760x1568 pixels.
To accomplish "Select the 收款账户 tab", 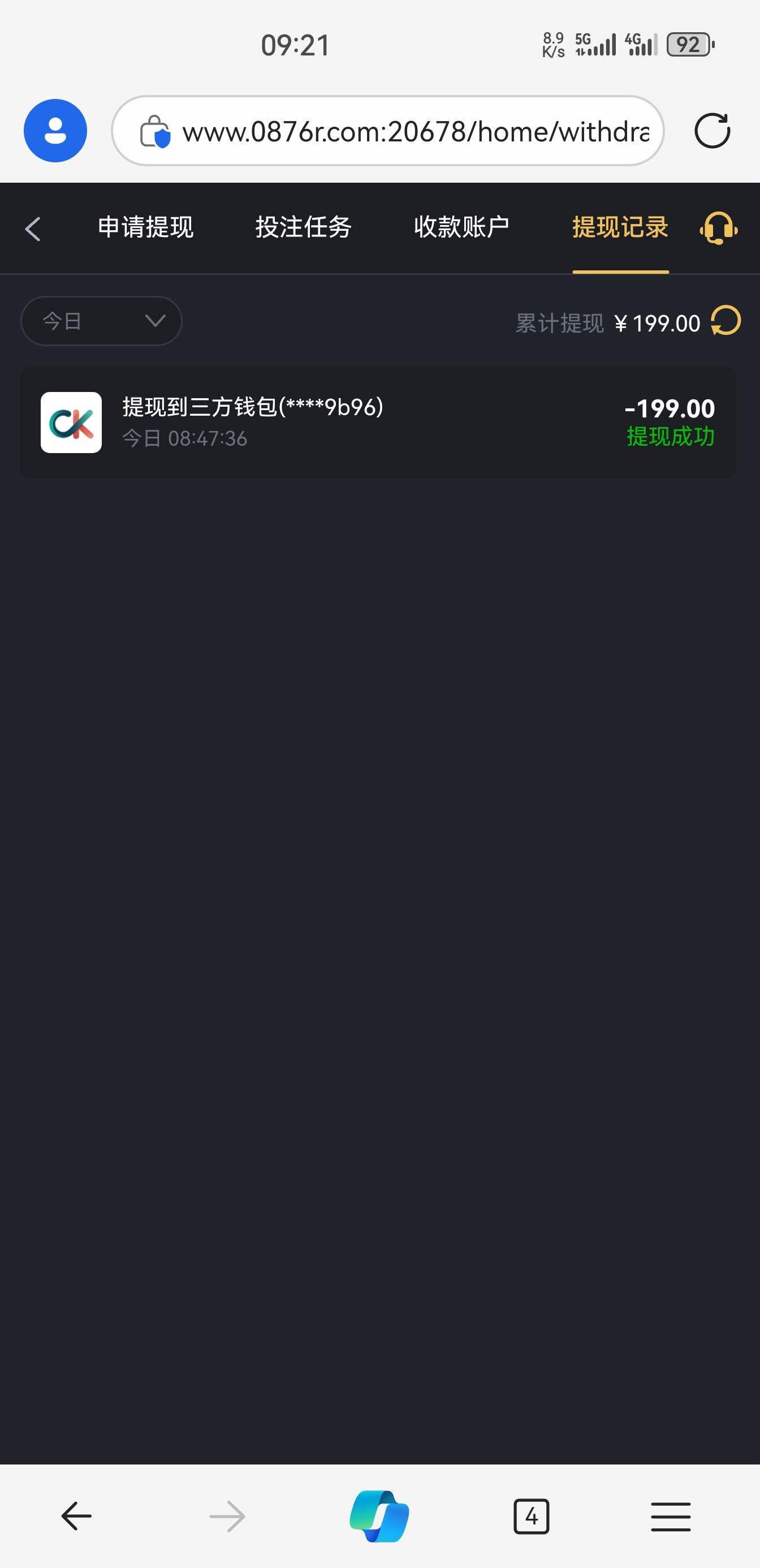I will pyautogui.click(x=461, y=227).
